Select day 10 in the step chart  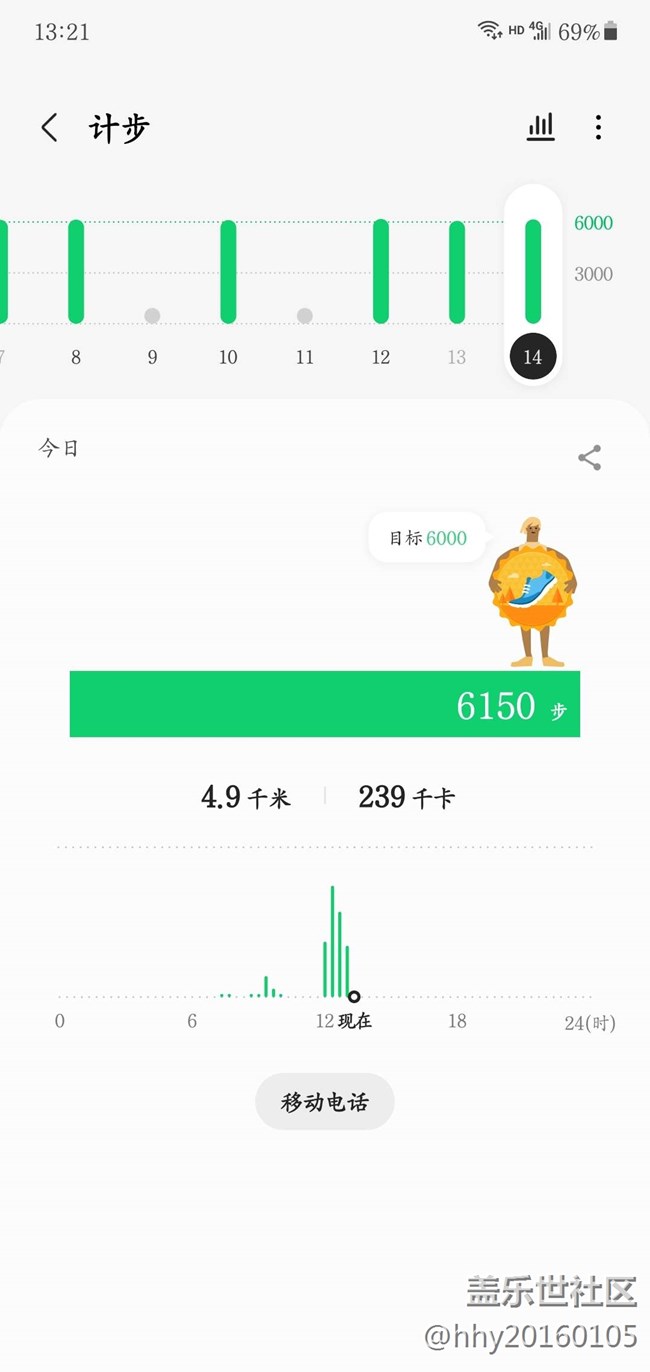tap(228, 290)
